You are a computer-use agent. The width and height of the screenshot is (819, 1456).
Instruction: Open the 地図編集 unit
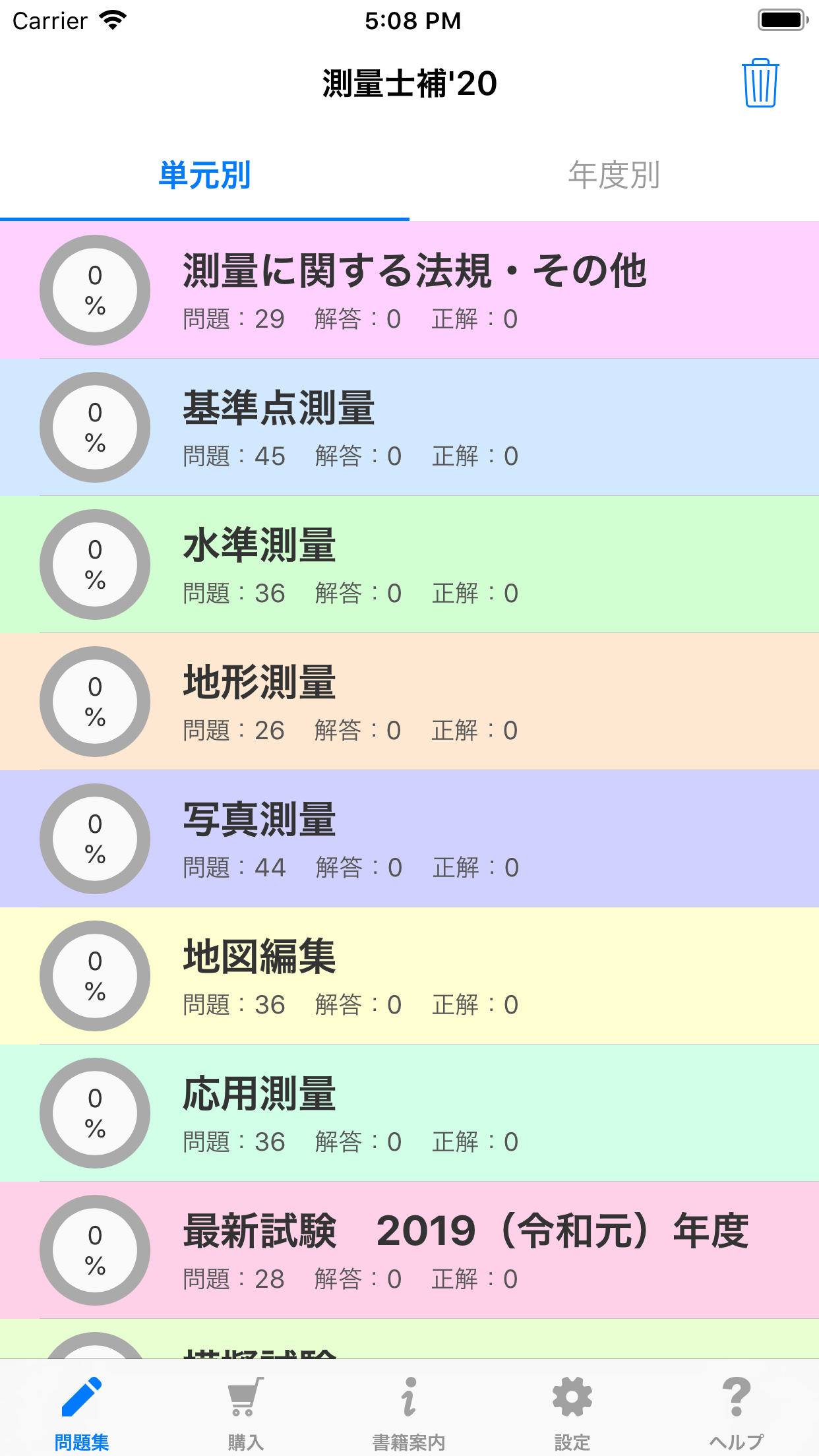pos(409,976)
